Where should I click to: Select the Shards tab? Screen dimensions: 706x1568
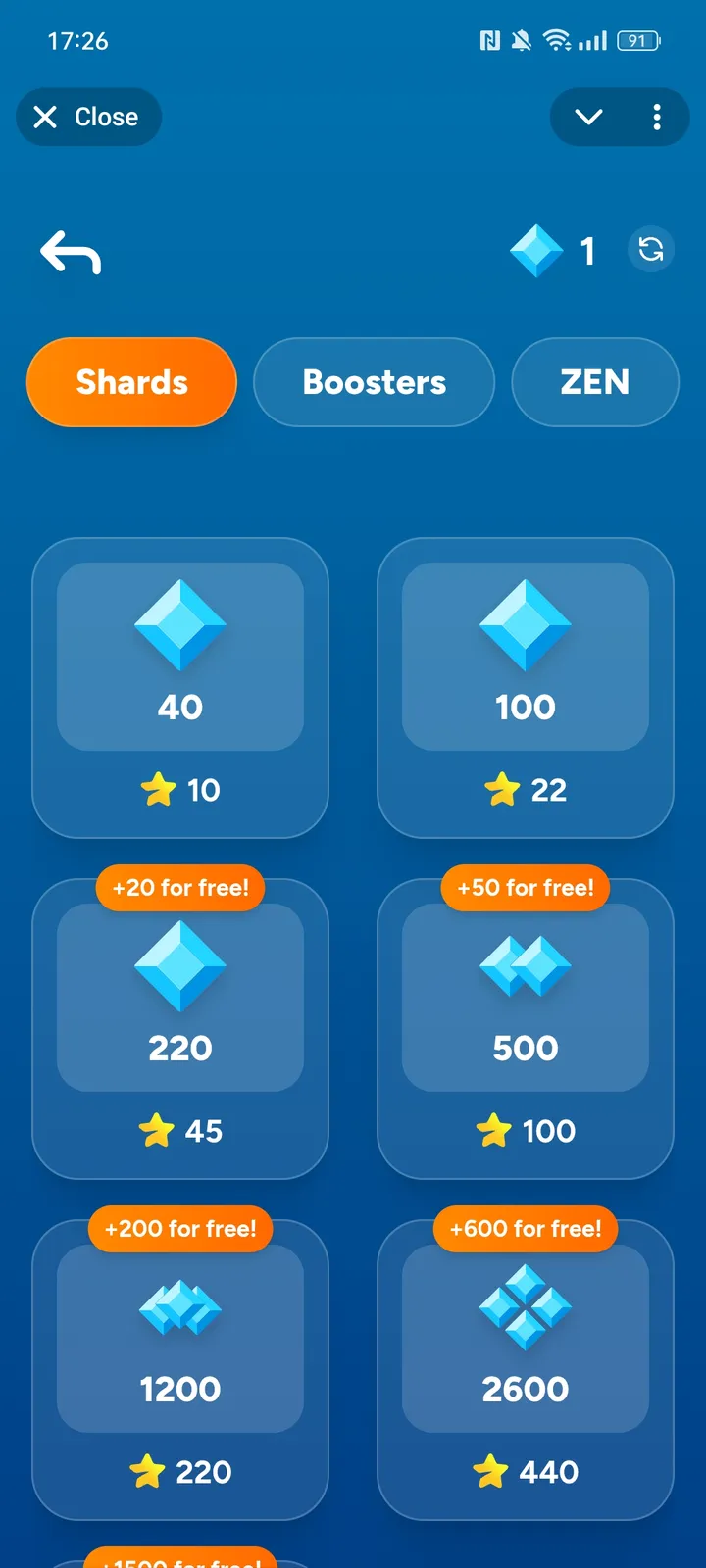click(131, 382)
